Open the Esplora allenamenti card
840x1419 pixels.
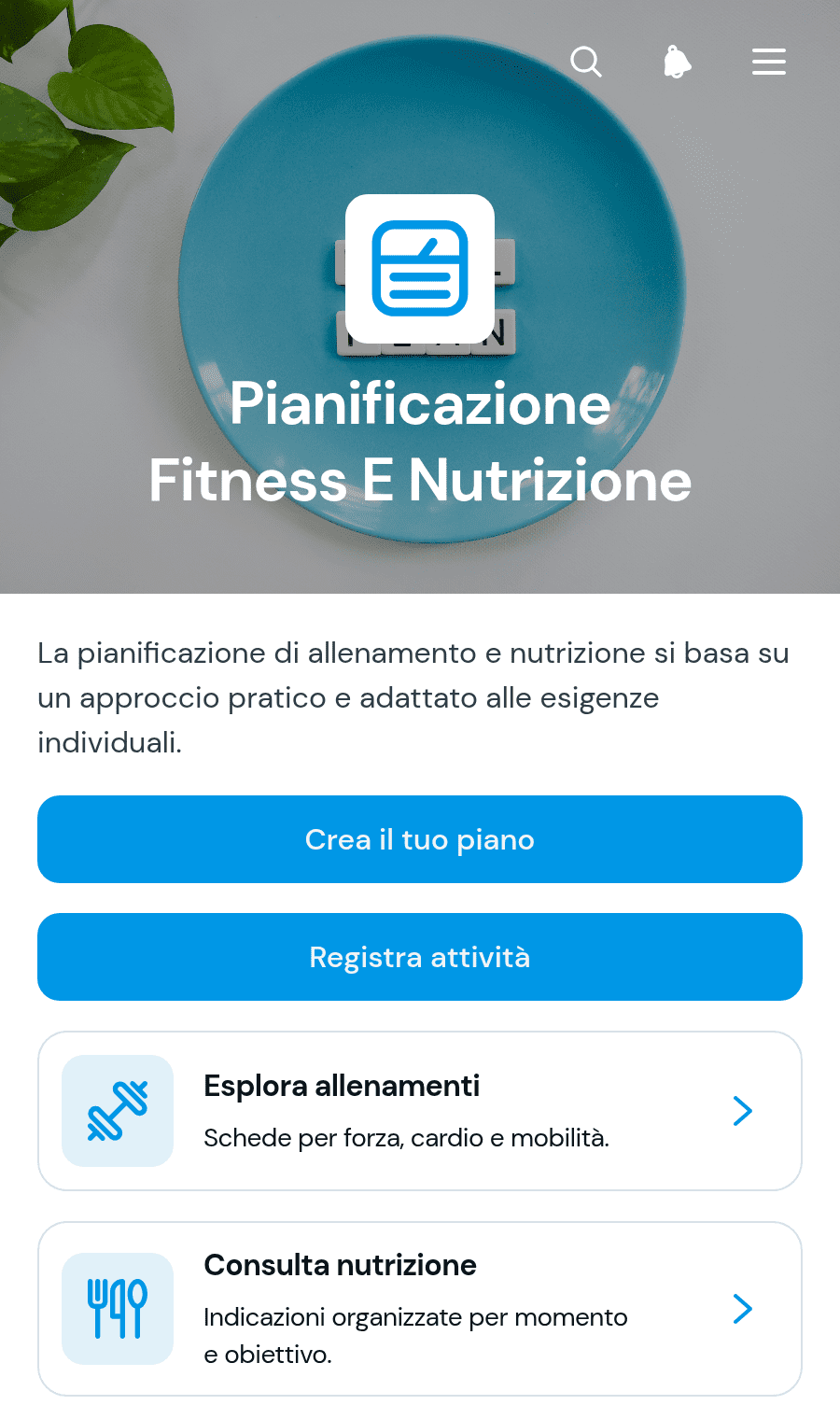420,1111
